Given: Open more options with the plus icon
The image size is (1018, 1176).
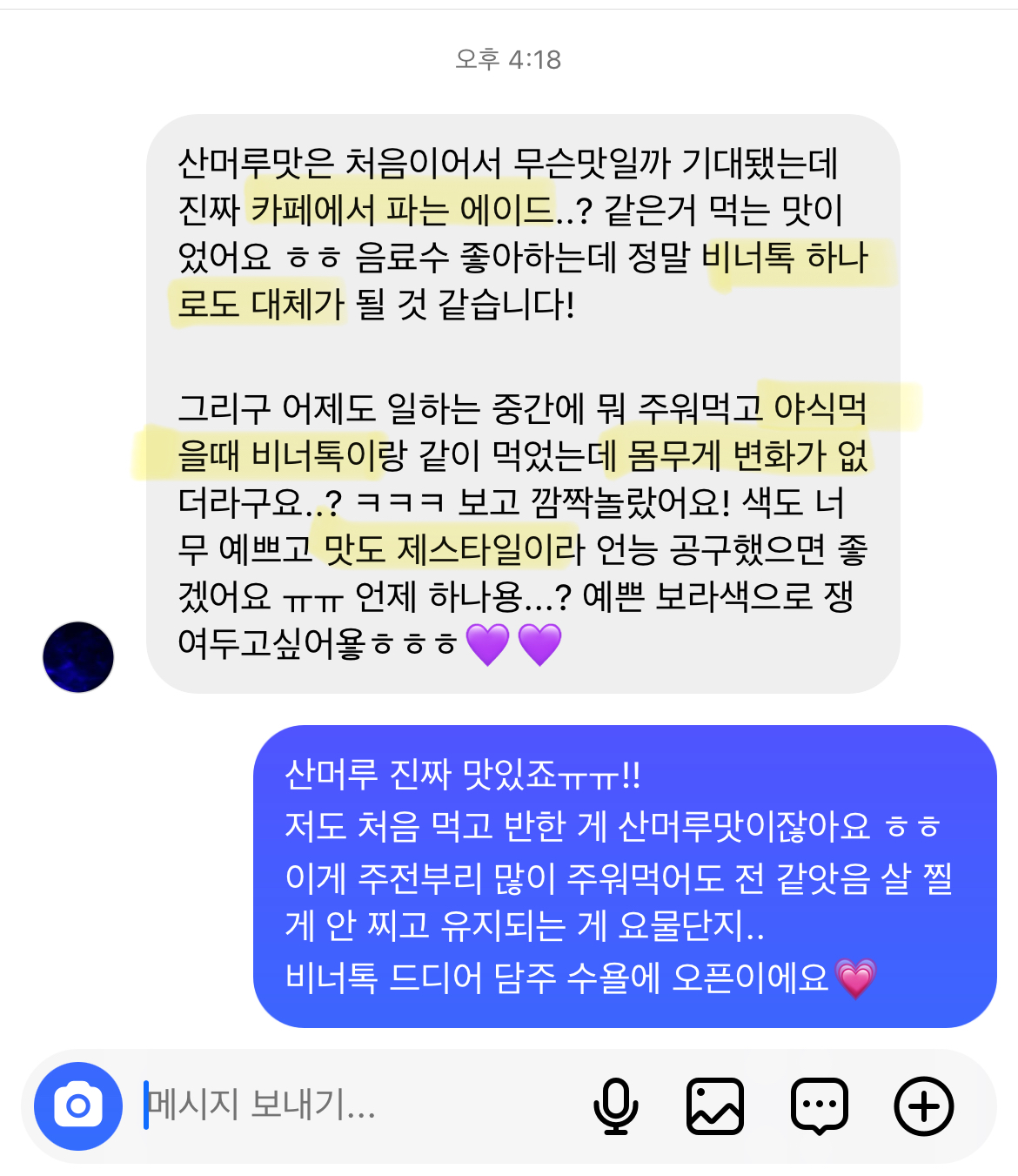Looking at the screenshot, I should tap(923, 1105).
